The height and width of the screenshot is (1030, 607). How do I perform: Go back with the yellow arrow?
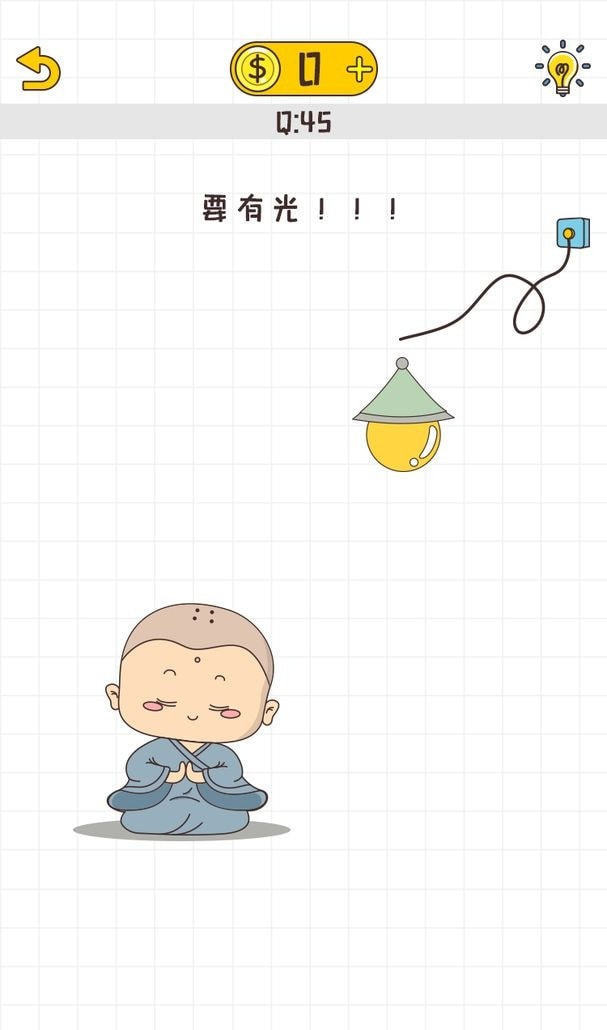tap(39, 69)
